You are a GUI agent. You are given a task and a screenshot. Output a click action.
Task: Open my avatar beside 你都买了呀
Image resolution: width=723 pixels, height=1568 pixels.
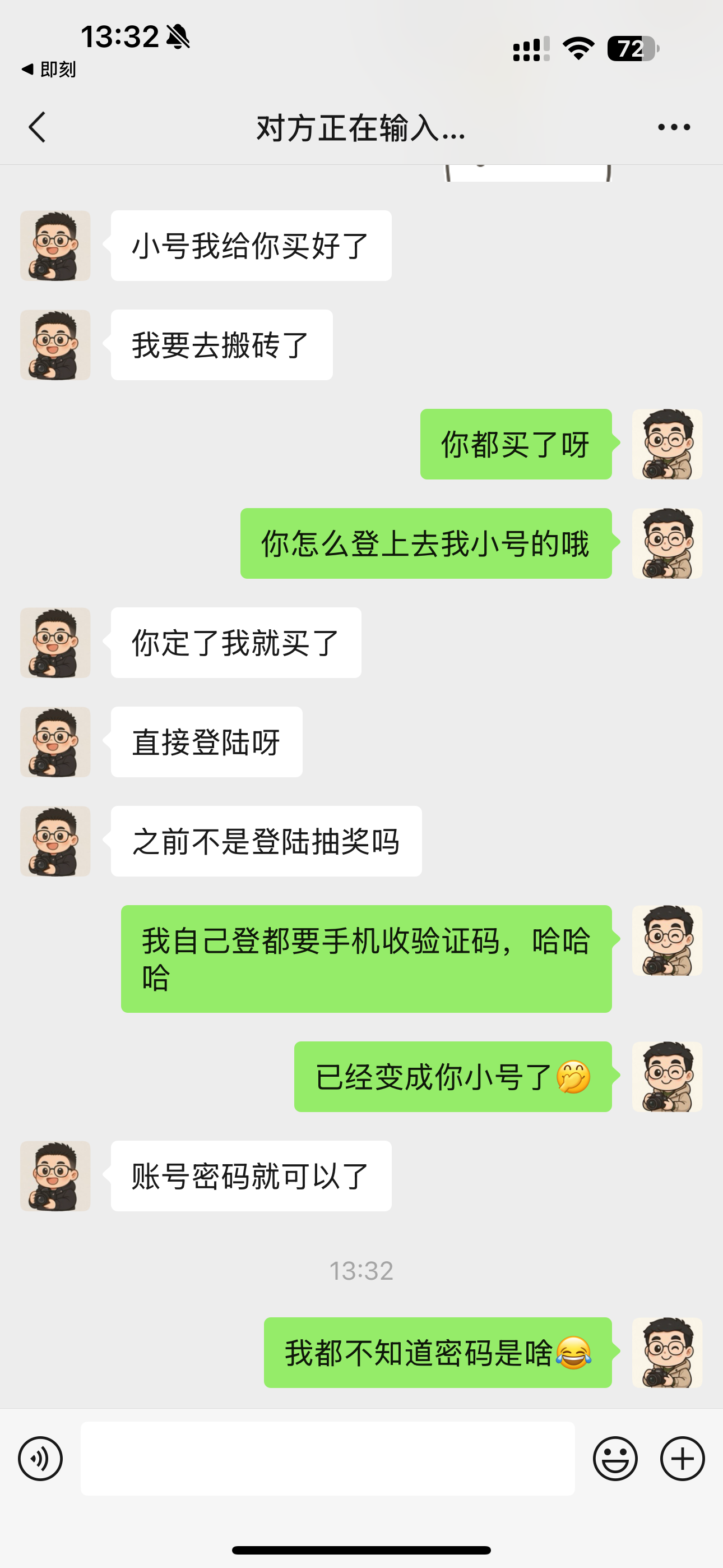click(667, 444)
